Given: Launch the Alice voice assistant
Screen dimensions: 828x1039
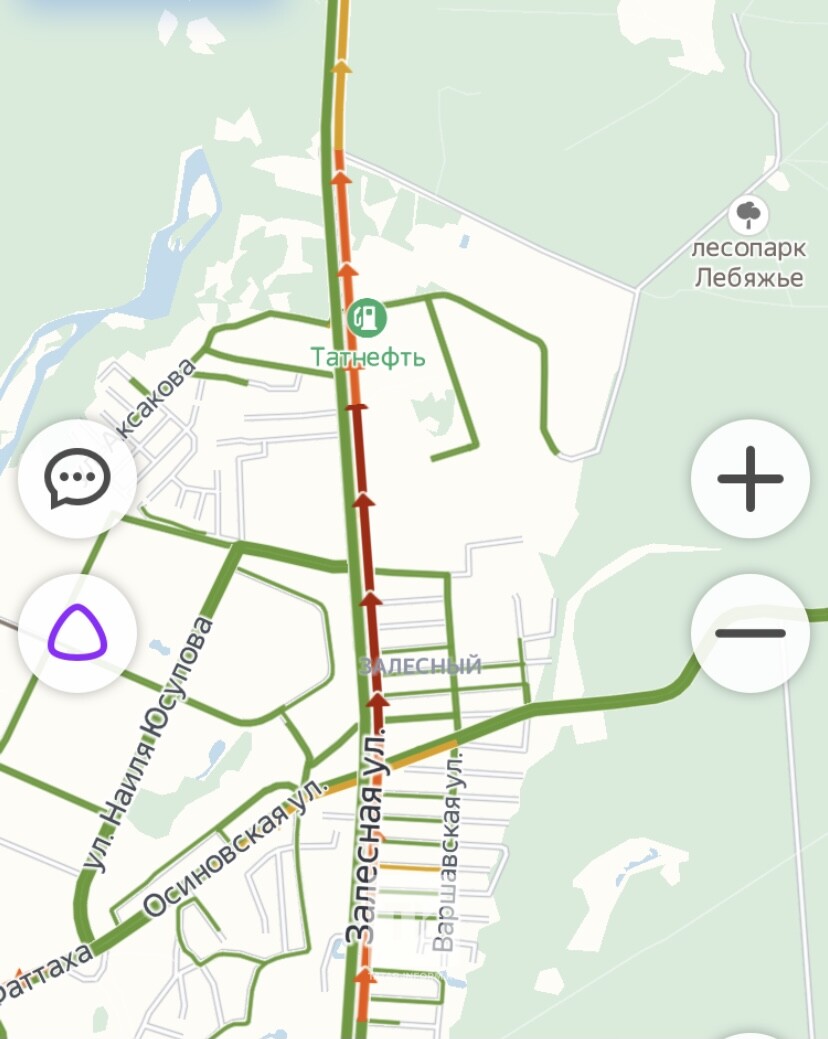Looking at the screenshot, I should [x=77, y=634].
